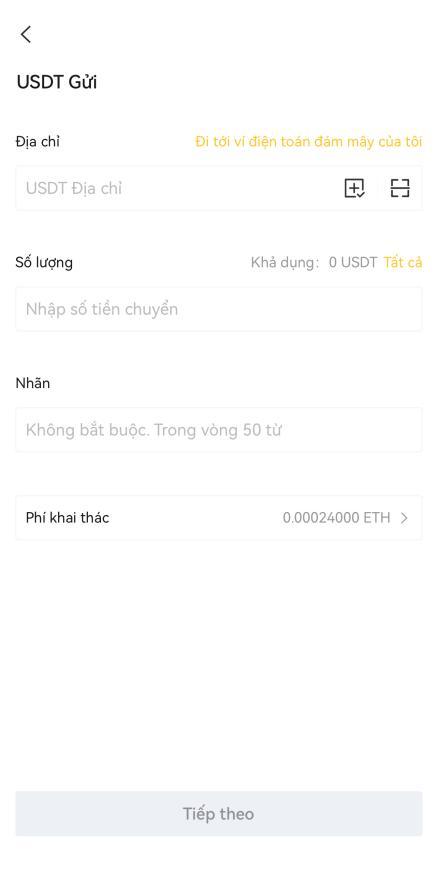Open the saved address book icon
Image resolution: width=438 pixels, height=895 pixels.
(x=354, y=188)
